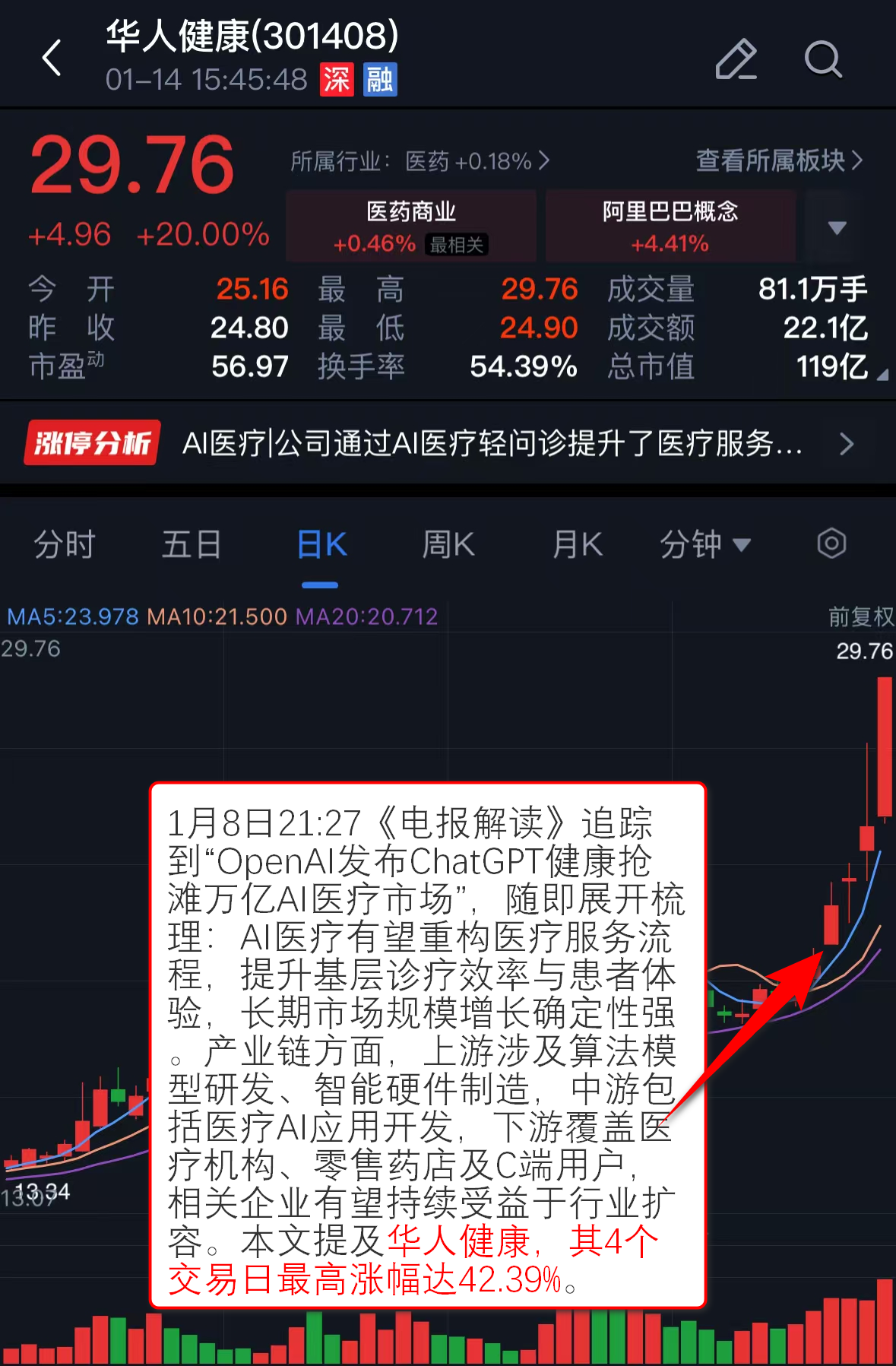Switch to the 五日 chart tab
Screen dimensions: 896x1366
click(x=192, y=545)
